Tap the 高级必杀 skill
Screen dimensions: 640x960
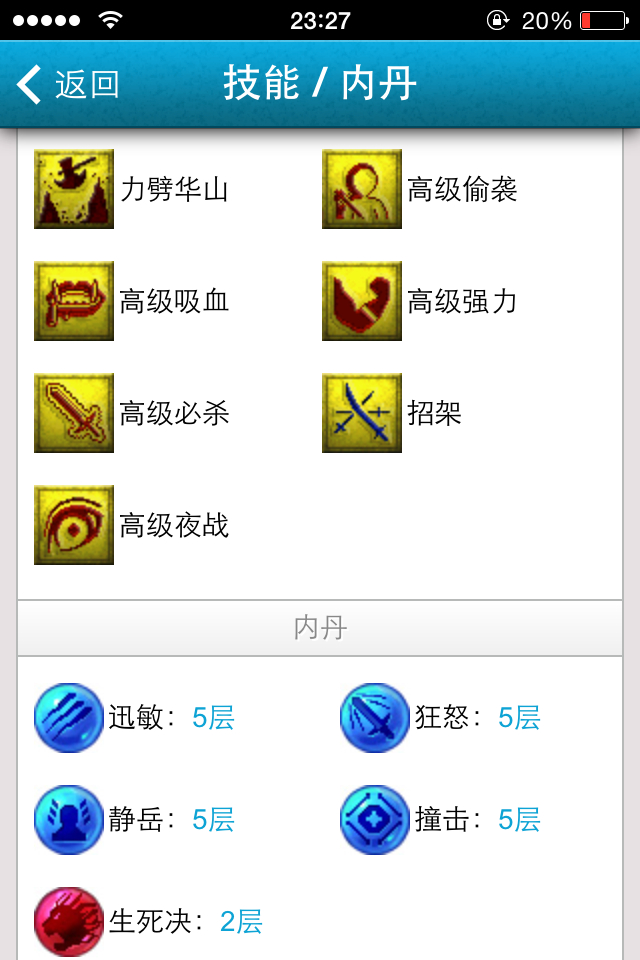point(74,413)
